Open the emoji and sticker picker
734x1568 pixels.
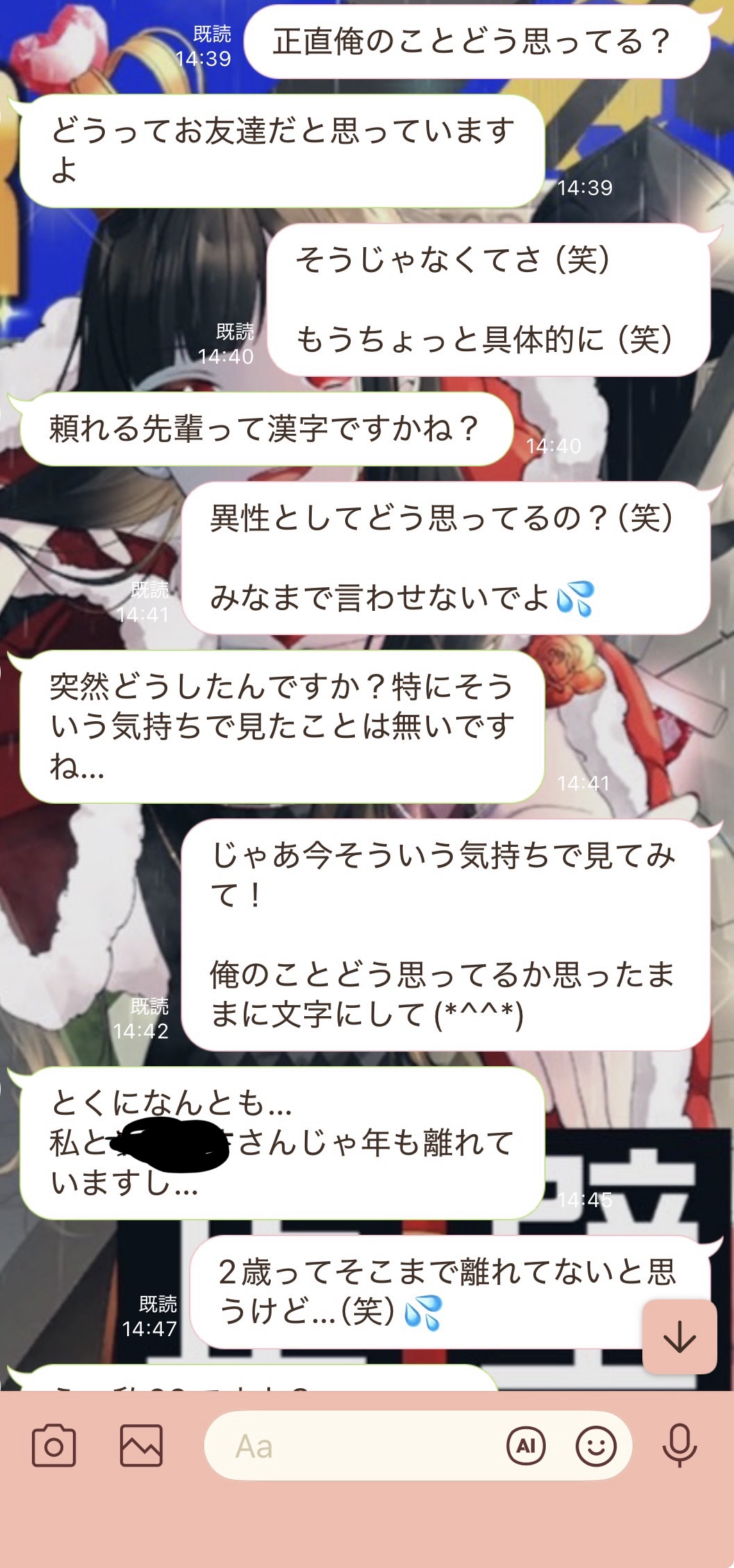(596, 1446)
